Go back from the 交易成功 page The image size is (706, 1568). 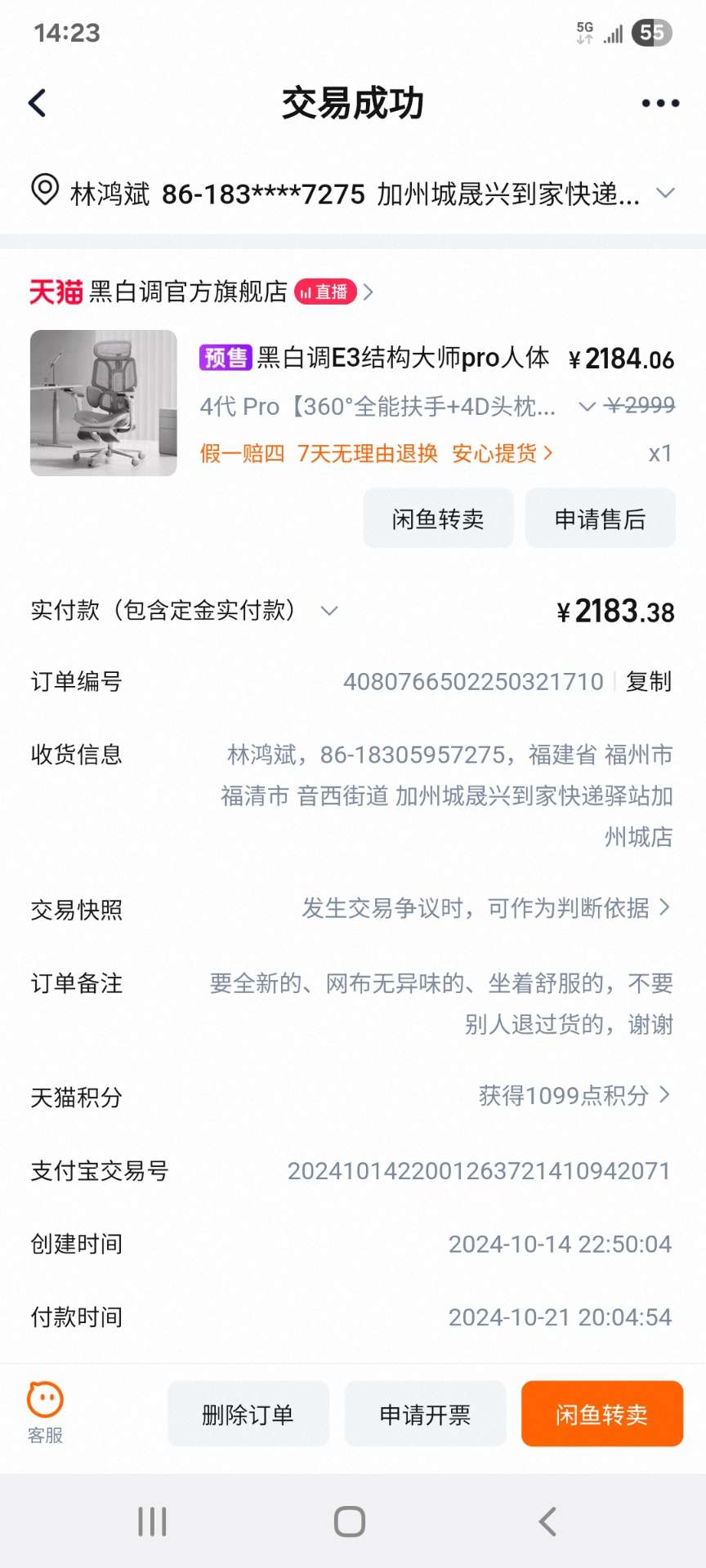tap(38, 103)
